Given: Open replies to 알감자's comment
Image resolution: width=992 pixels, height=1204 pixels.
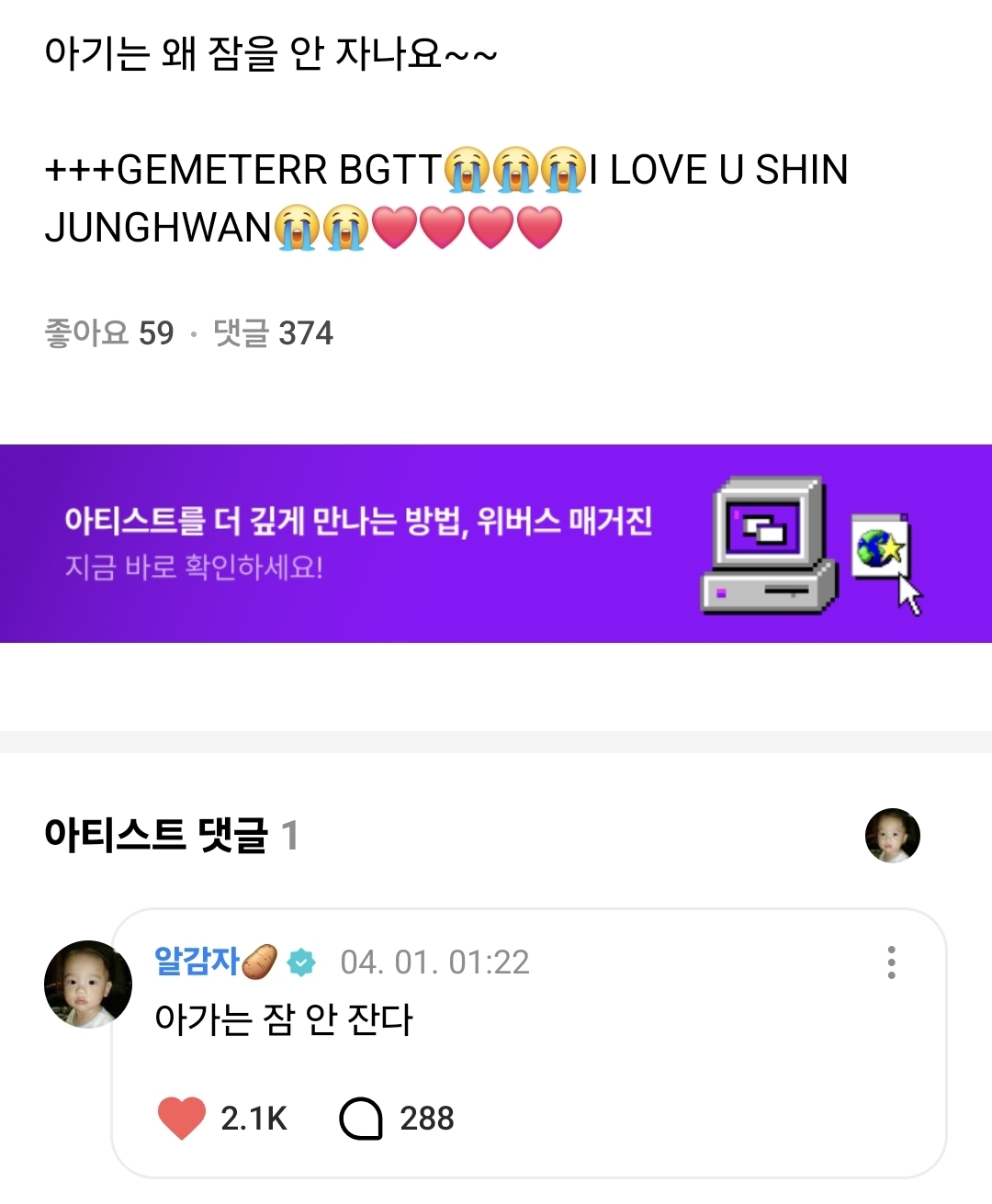Looking at the screenshot, I should [x=361, y=1118].
